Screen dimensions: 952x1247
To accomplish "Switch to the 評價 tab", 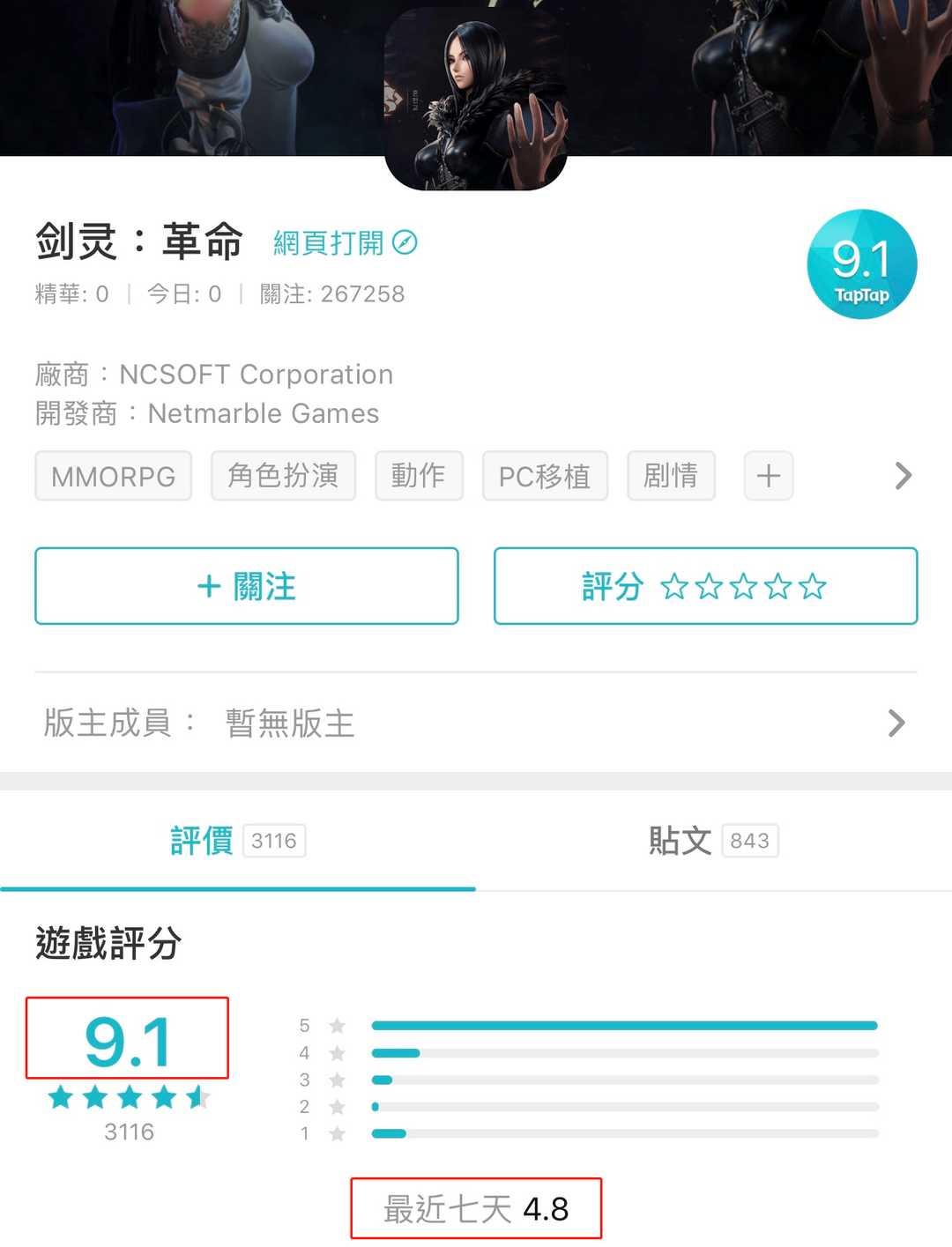I will pos(237,841).
